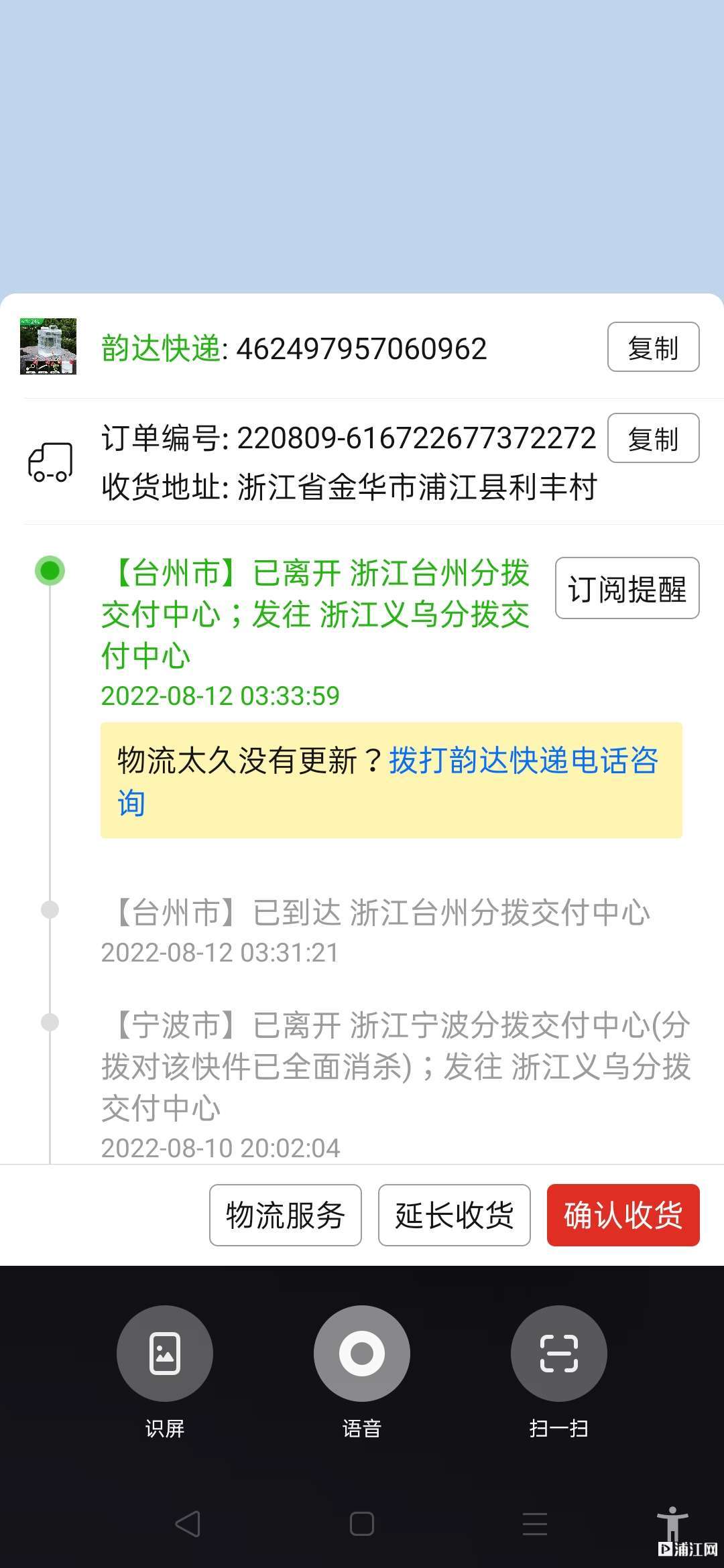Go to the home screen
The image size is (724, 1568).
[362, 1524]
